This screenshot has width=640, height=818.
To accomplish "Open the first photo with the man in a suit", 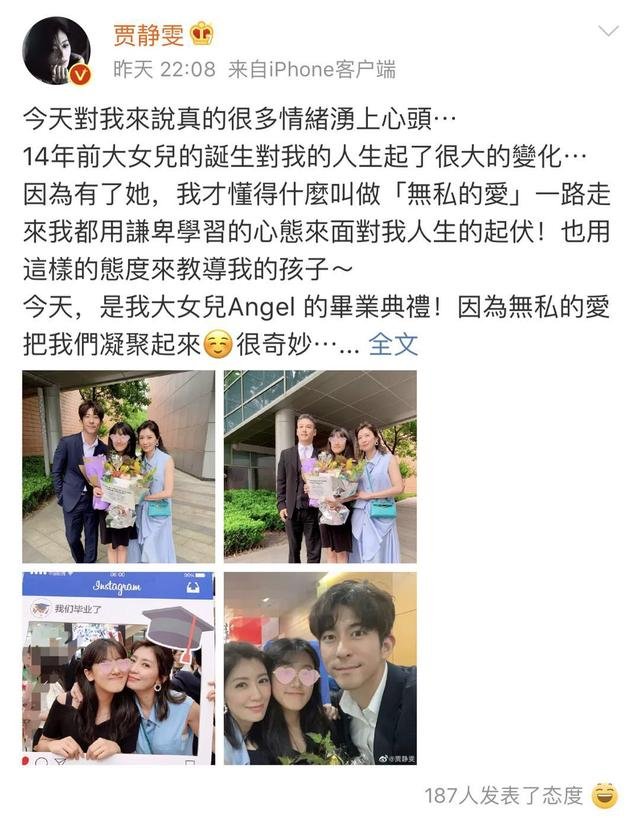I will pos(118,467).
